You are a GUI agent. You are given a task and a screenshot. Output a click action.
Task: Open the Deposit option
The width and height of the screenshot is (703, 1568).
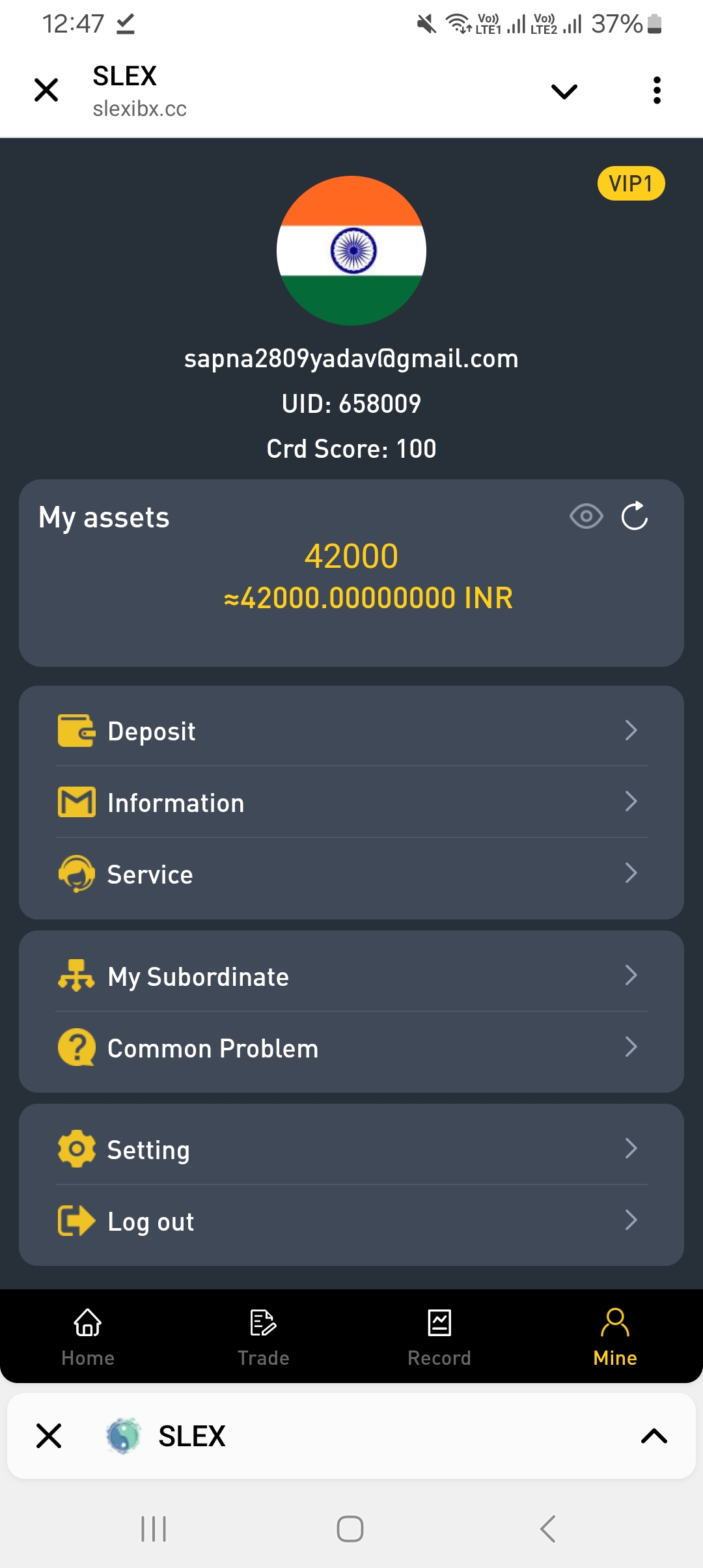[351, 731]
